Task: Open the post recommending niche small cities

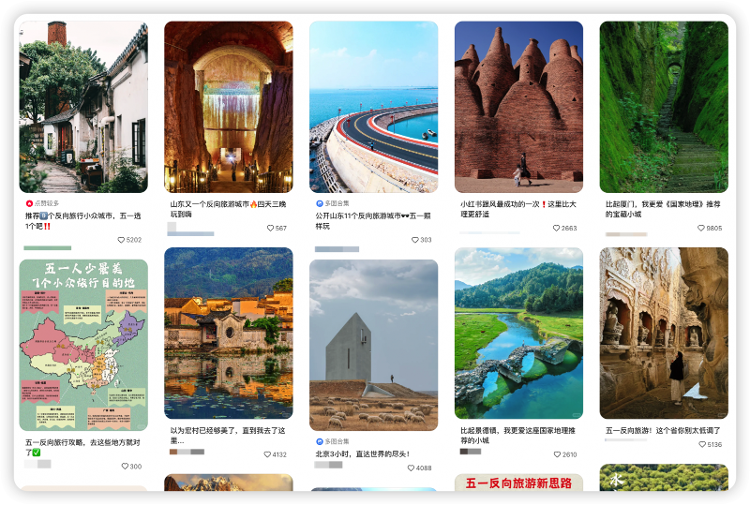Action: tap(83, 107)
